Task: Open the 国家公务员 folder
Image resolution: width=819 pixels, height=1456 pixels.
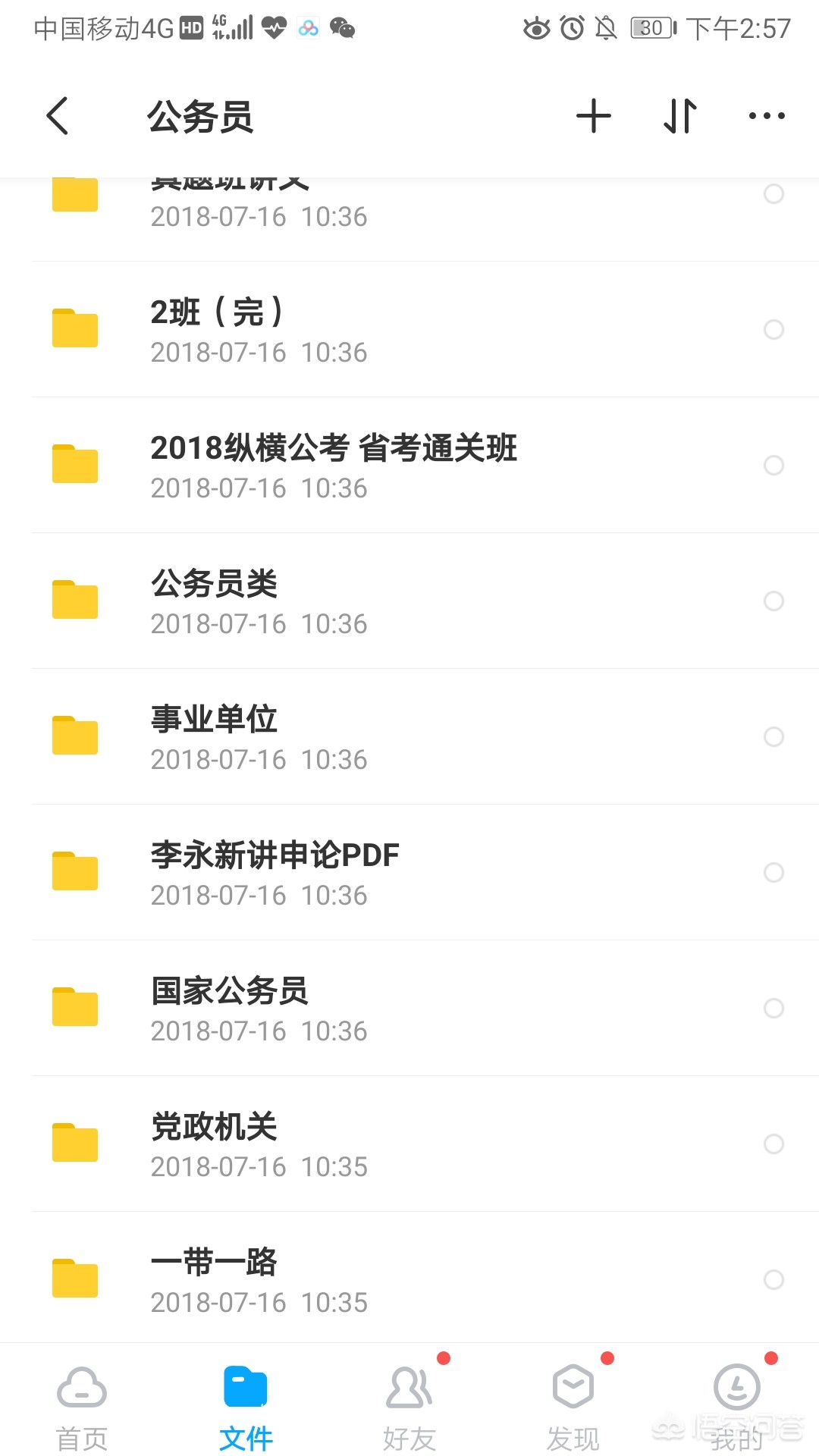Action: pos(230,1008)
